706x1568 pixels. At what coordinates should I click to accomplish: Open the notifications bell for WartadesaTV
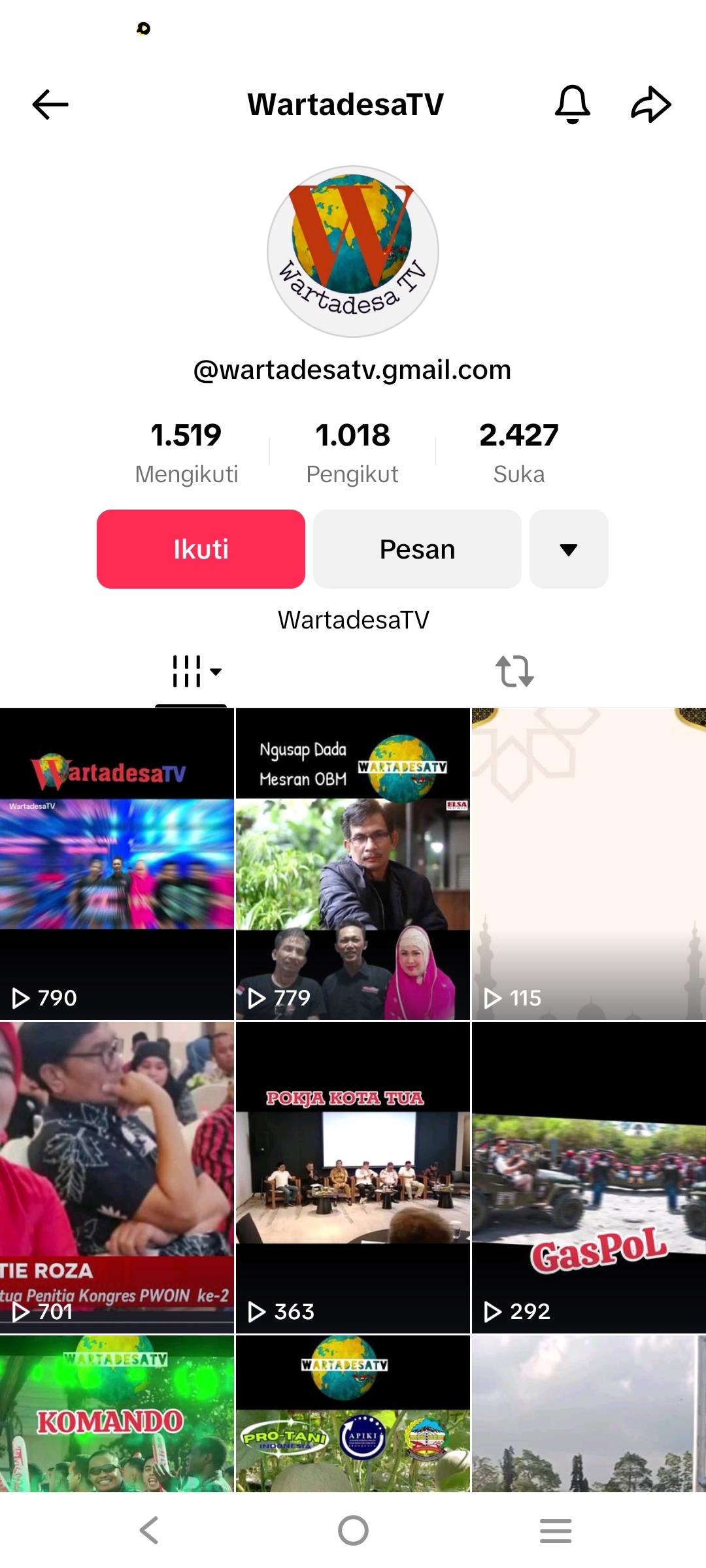pos(572,105)
